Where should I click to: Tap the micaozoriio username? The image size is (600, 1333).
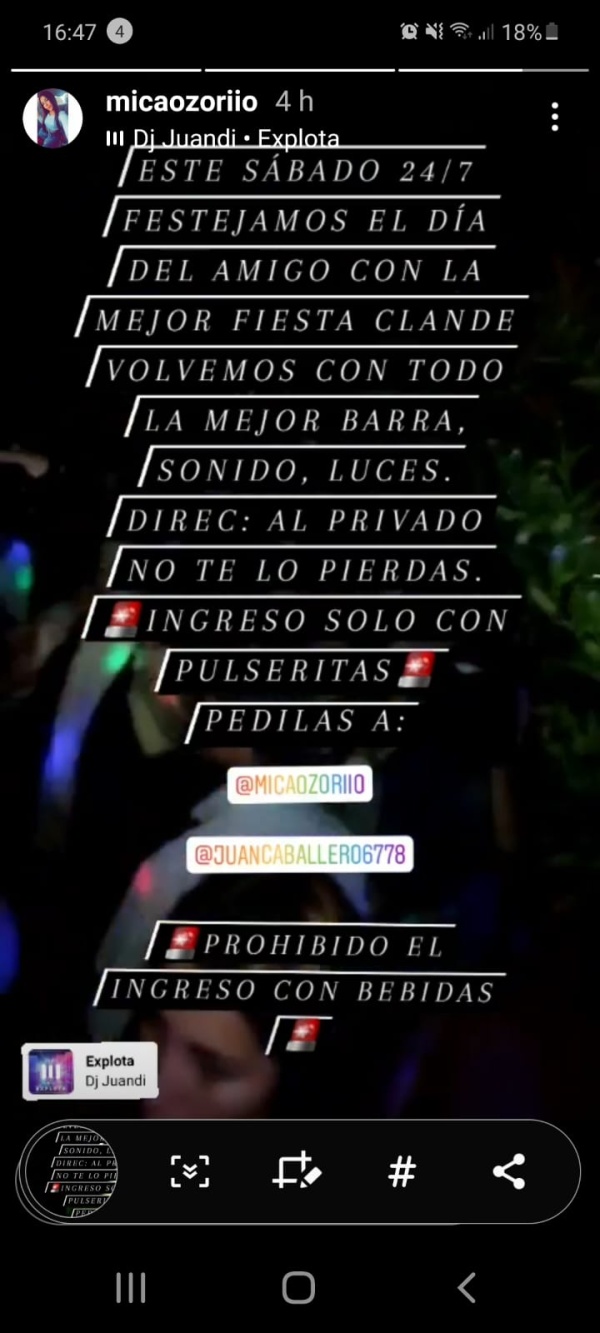[x=182, y=102]
